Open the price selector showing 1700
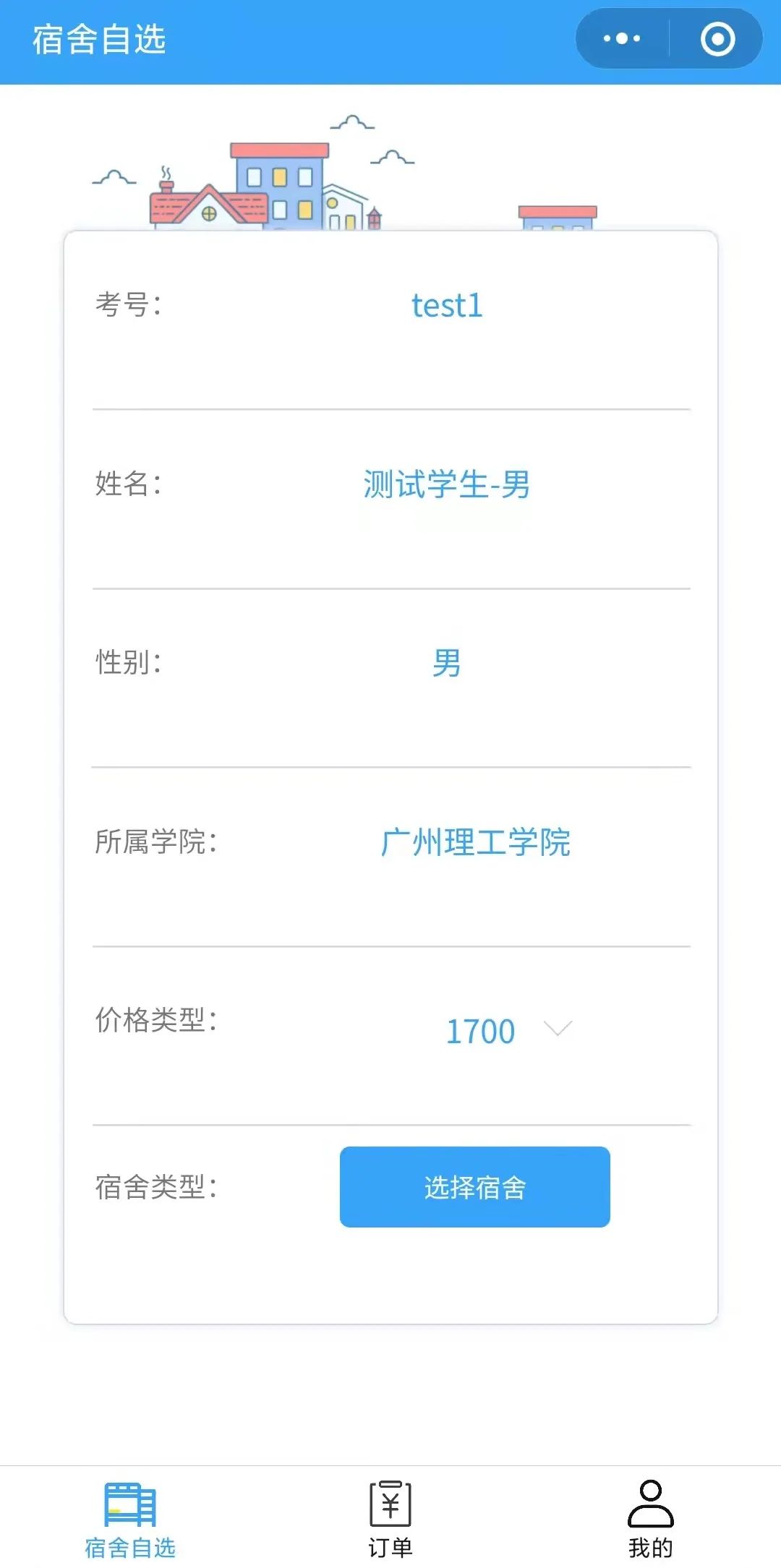This screenshot has height=1568, width=781. 481,1032
